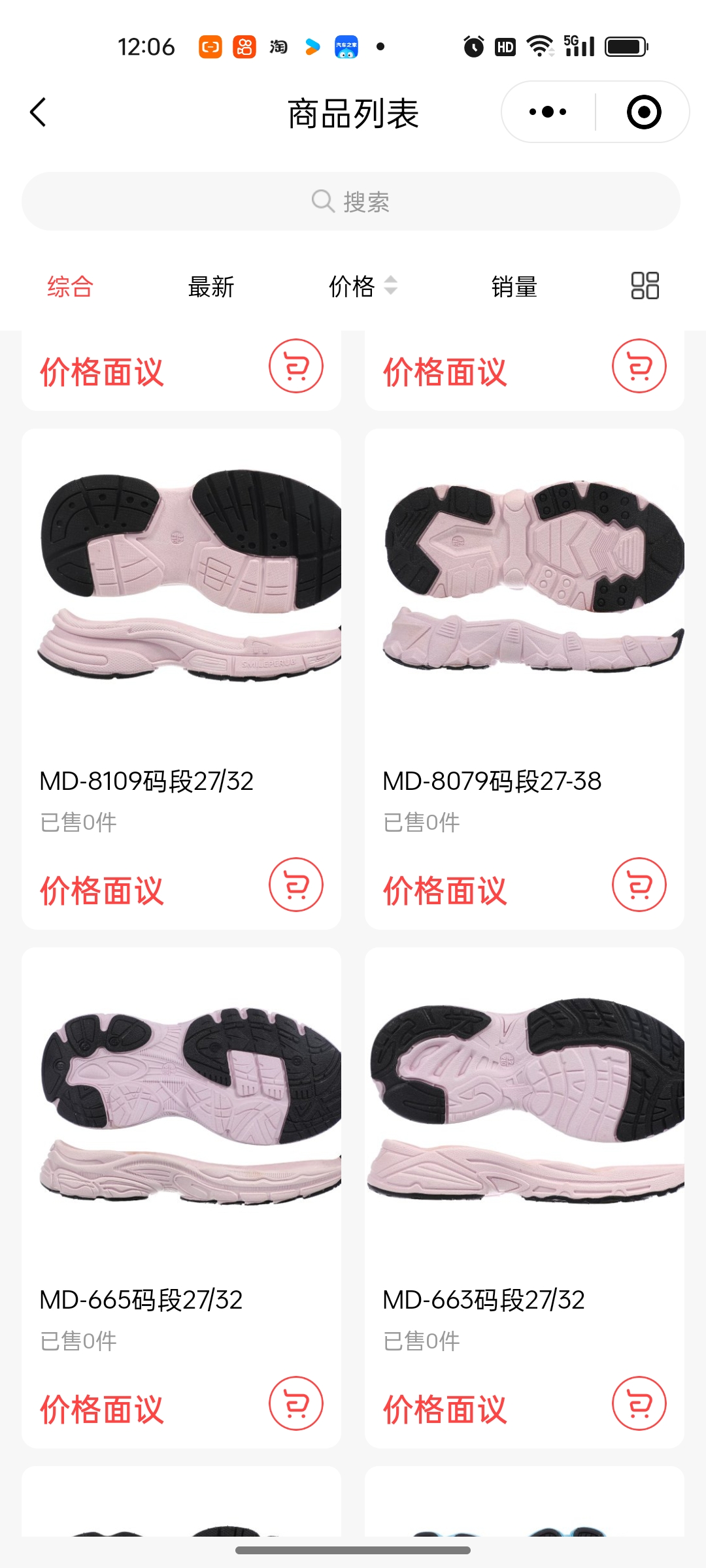Select the 综合 sort tab
706x1568 pixels.
click(70, 286)
